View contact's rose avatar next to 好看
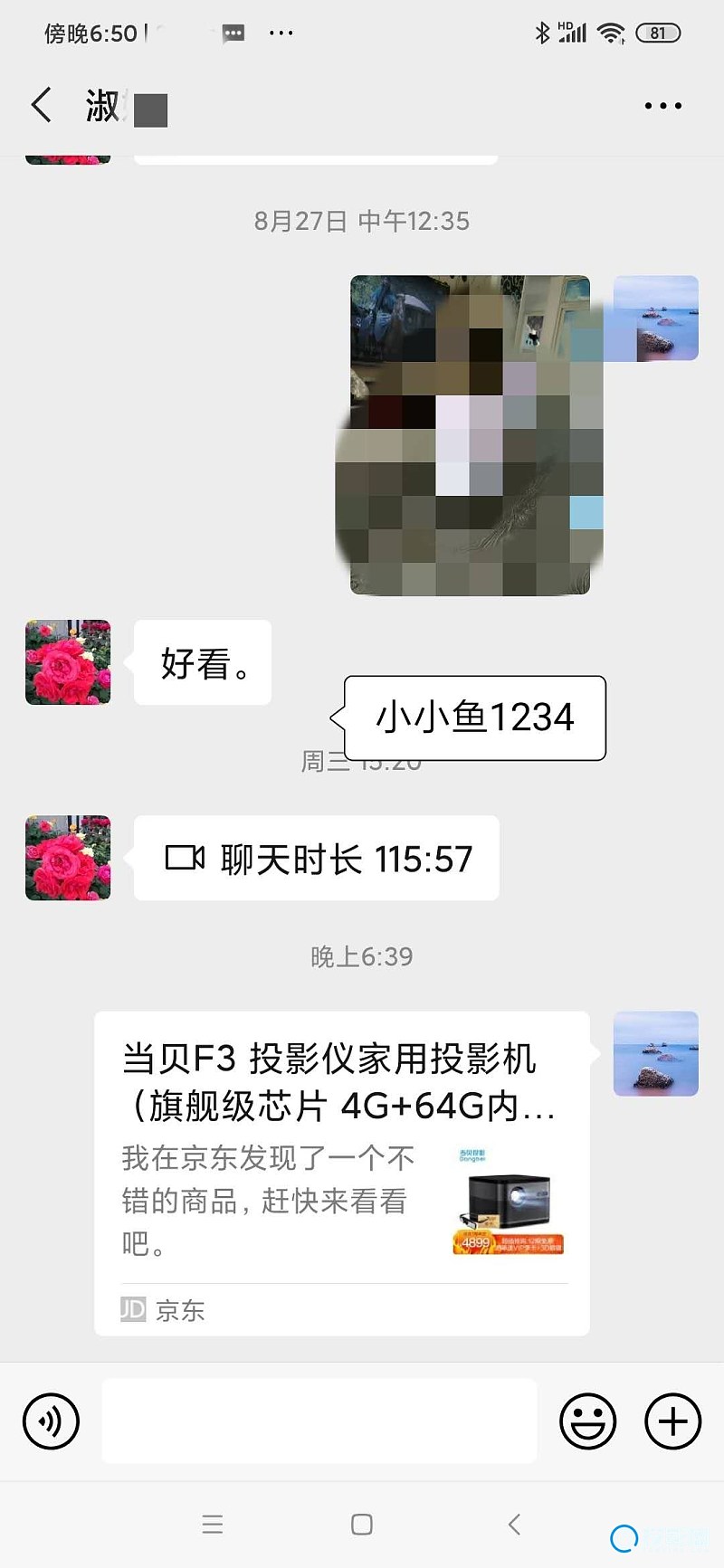 coord(68,662)
